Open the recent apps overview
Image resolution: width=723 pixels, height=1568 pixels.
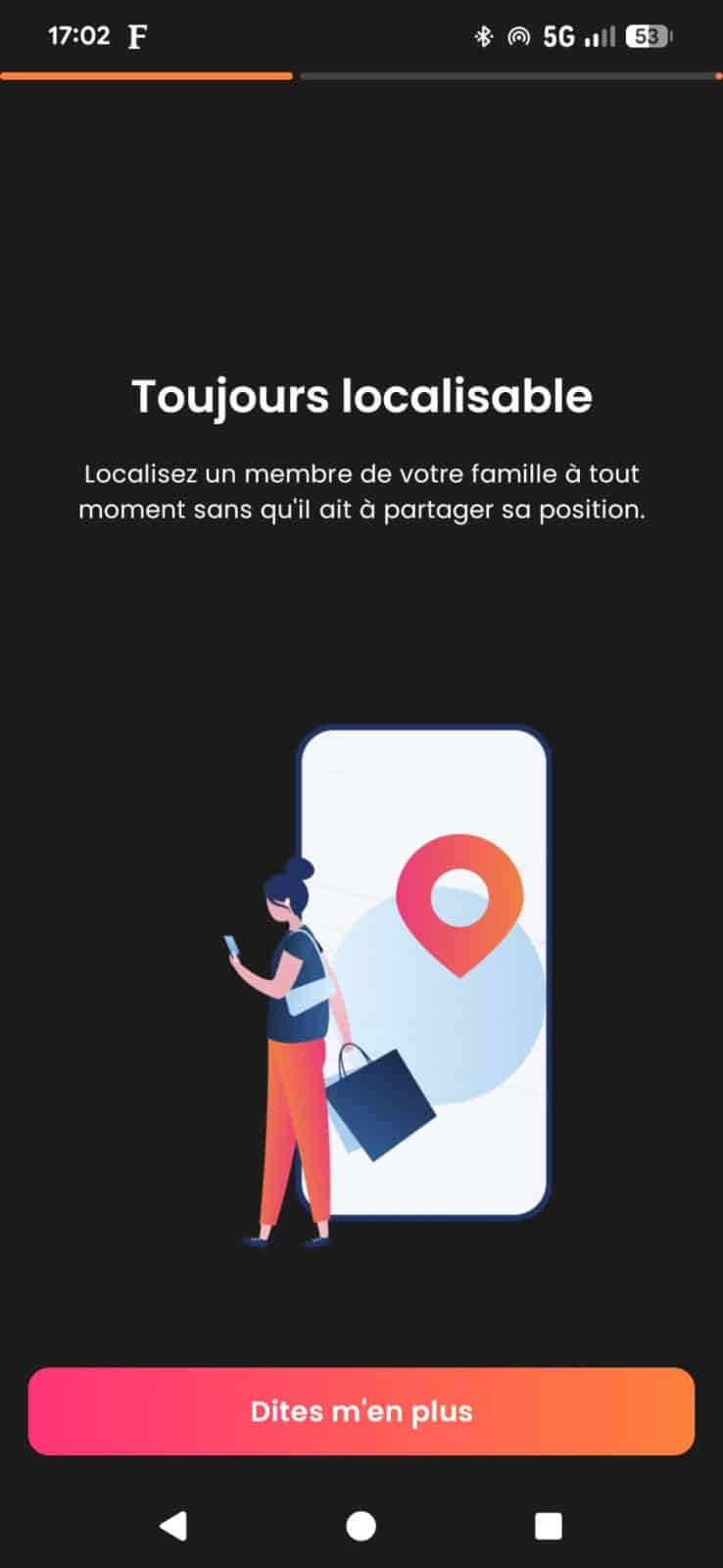(x=548, y=1526)
